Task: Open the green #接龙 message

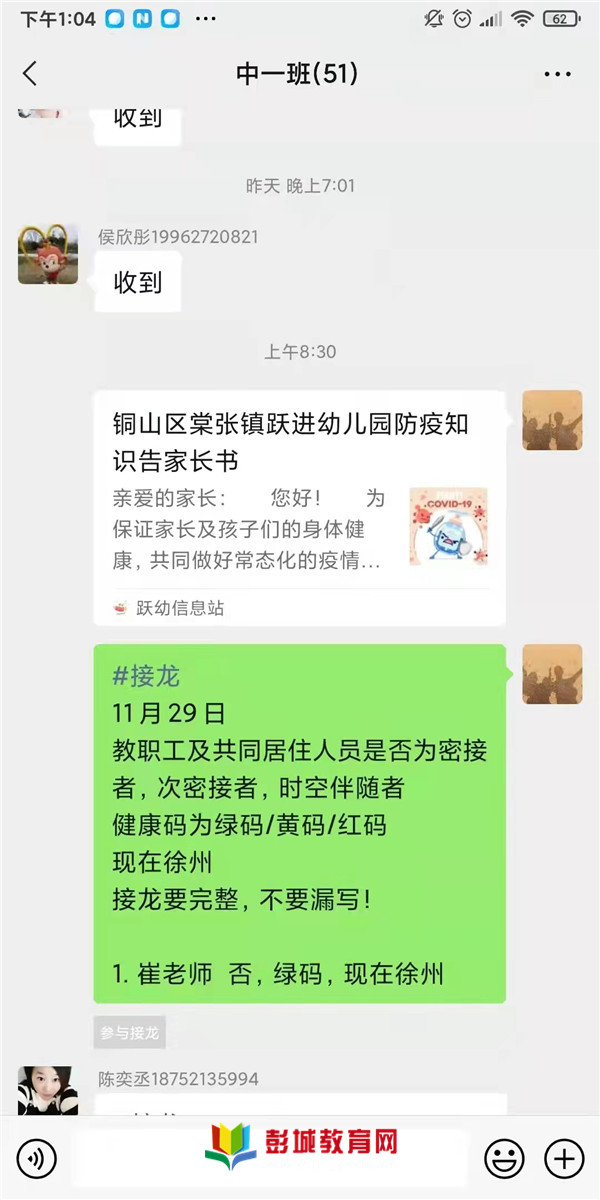Action: [x=299, y=823]
